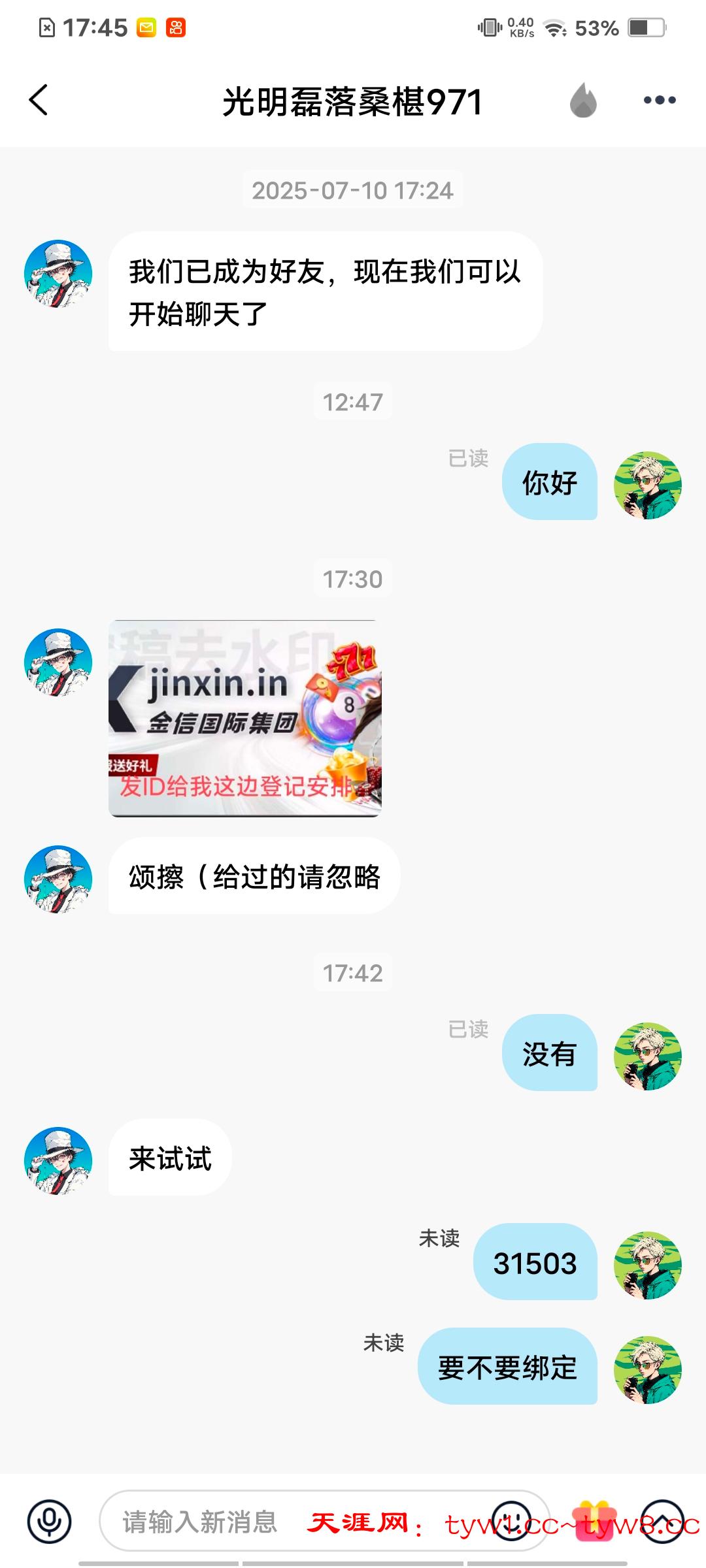Image resolution: width=706 pixels, height=1568 pixels.
Task: Open the three-dot more options menu
Action: pos(659,101)
